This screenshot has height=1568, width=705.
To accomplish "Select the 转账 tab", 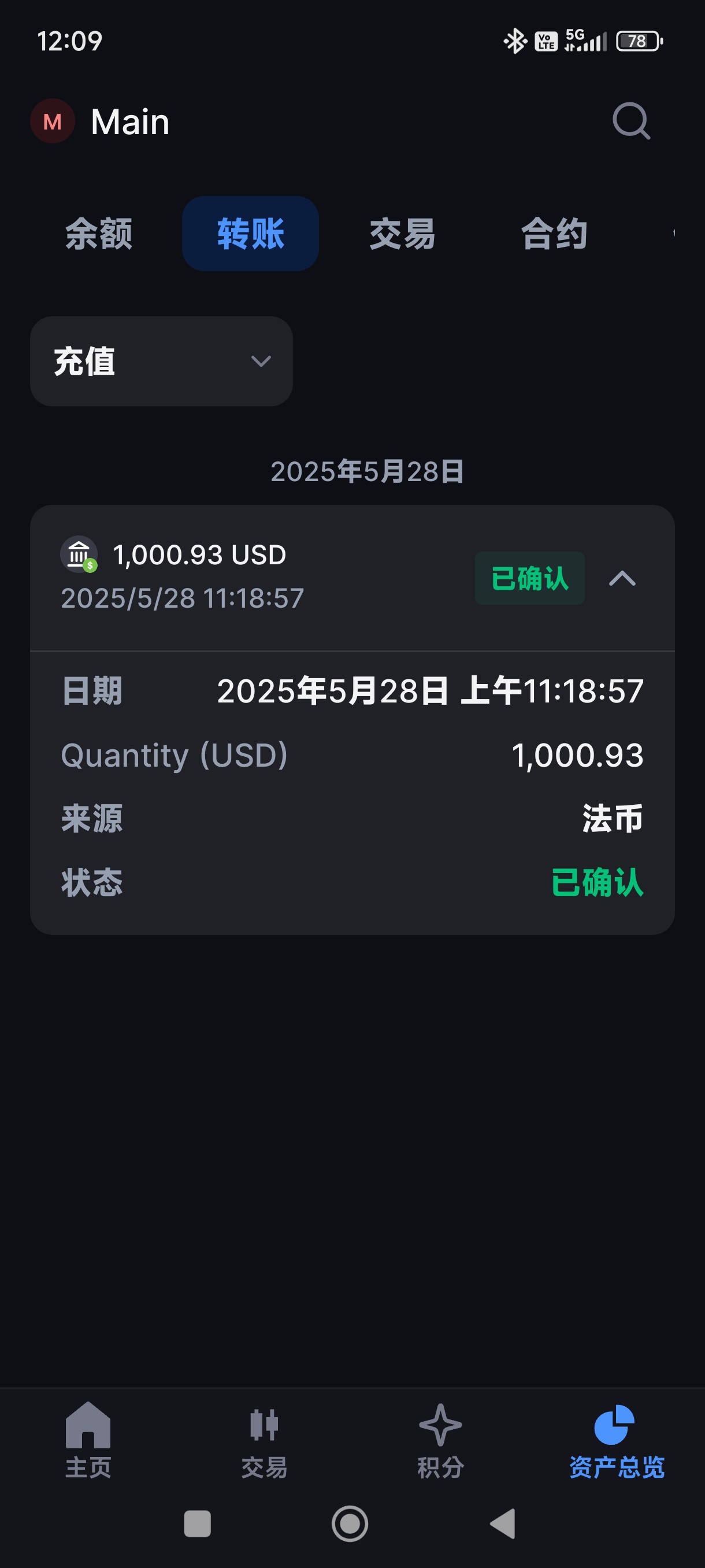I will point(250,234).
